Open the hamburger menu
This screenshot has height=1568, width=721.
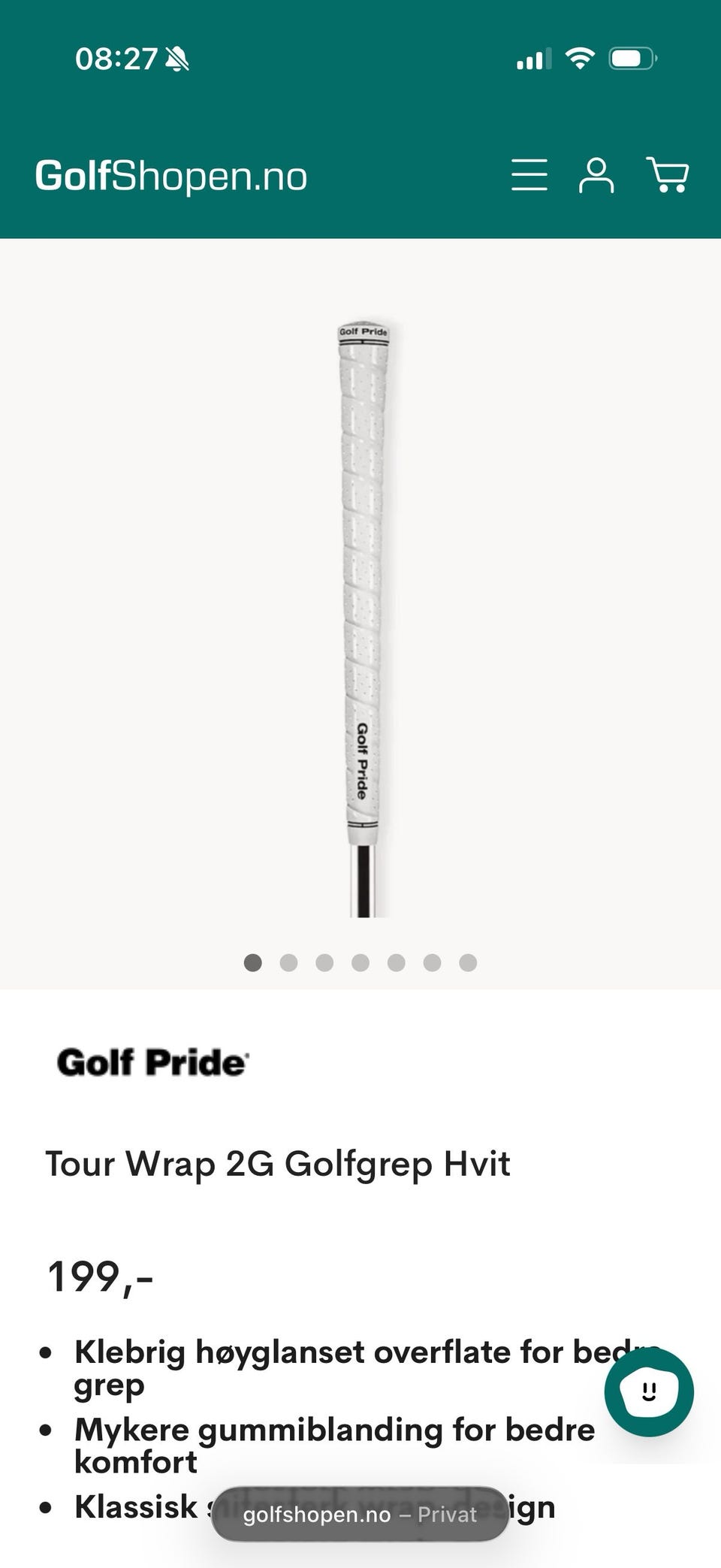coord(529,174)
